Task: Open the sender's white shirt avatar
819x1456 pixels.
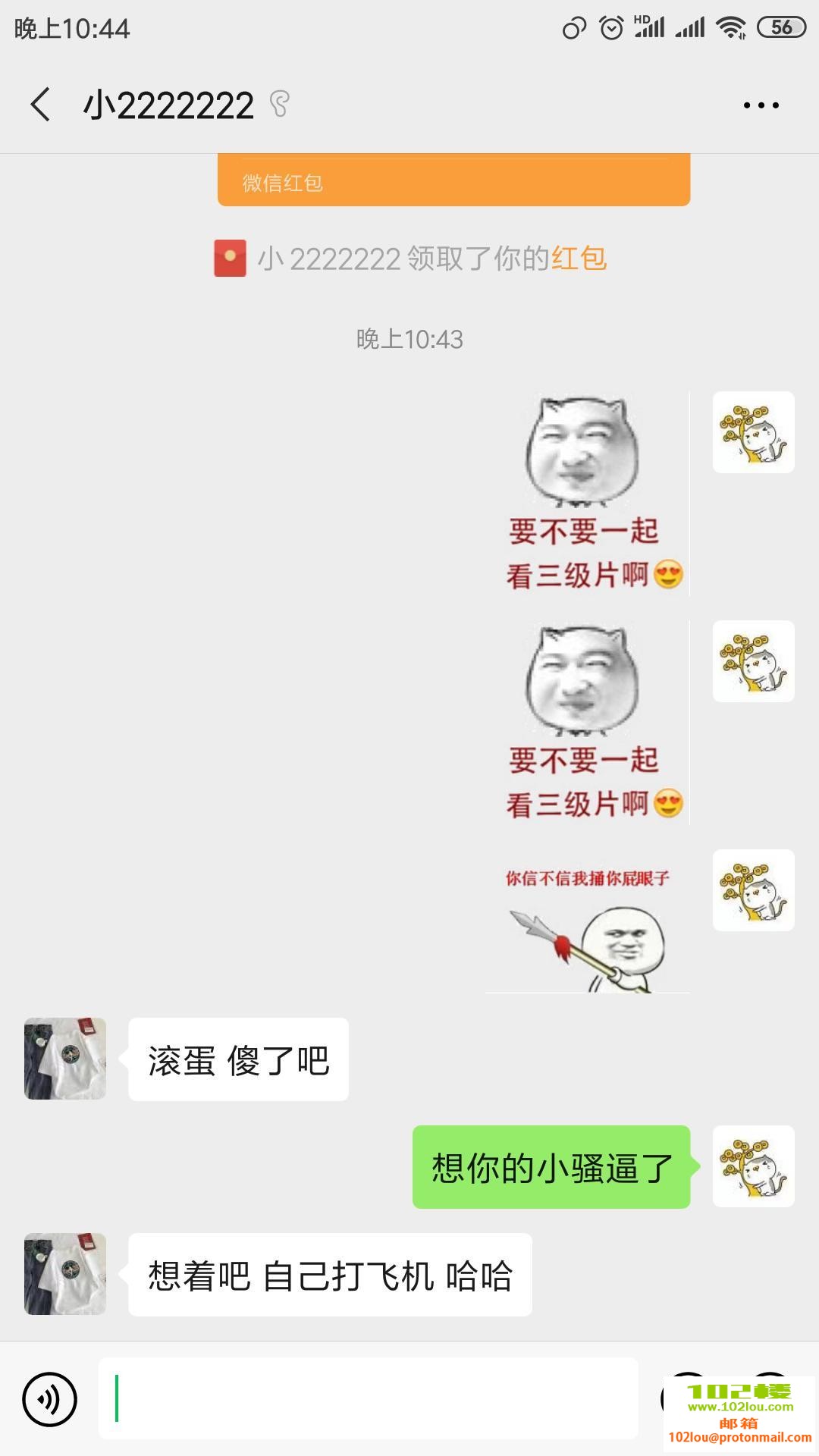Action: pos(64,1059)
